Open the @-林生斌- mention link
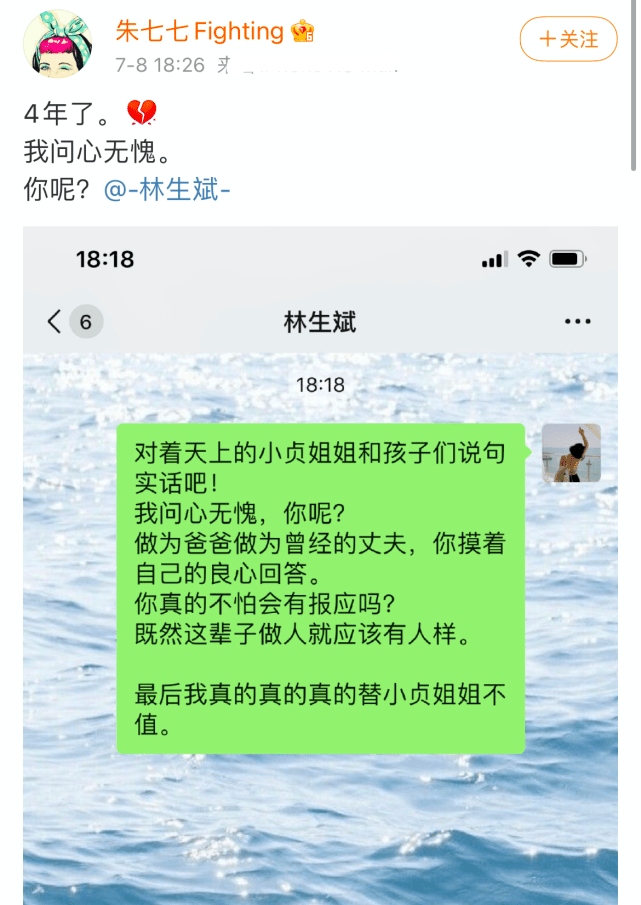641x905 pixels. click(167, 190)
